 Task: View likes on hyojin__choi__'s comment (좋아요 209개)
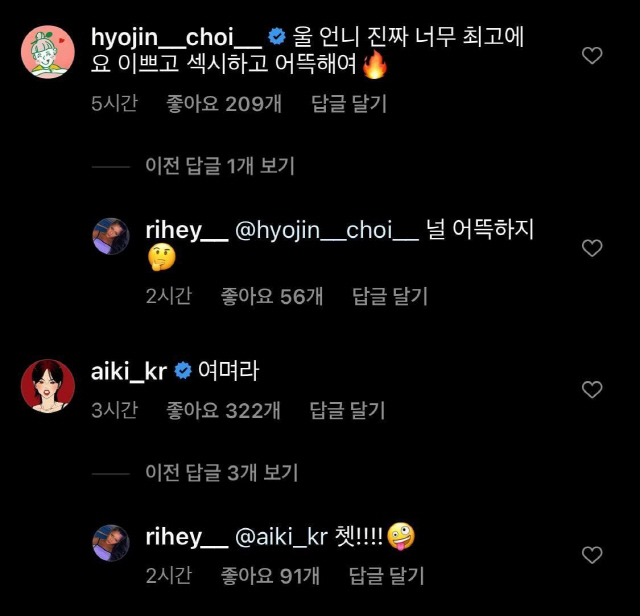(224, 104)
